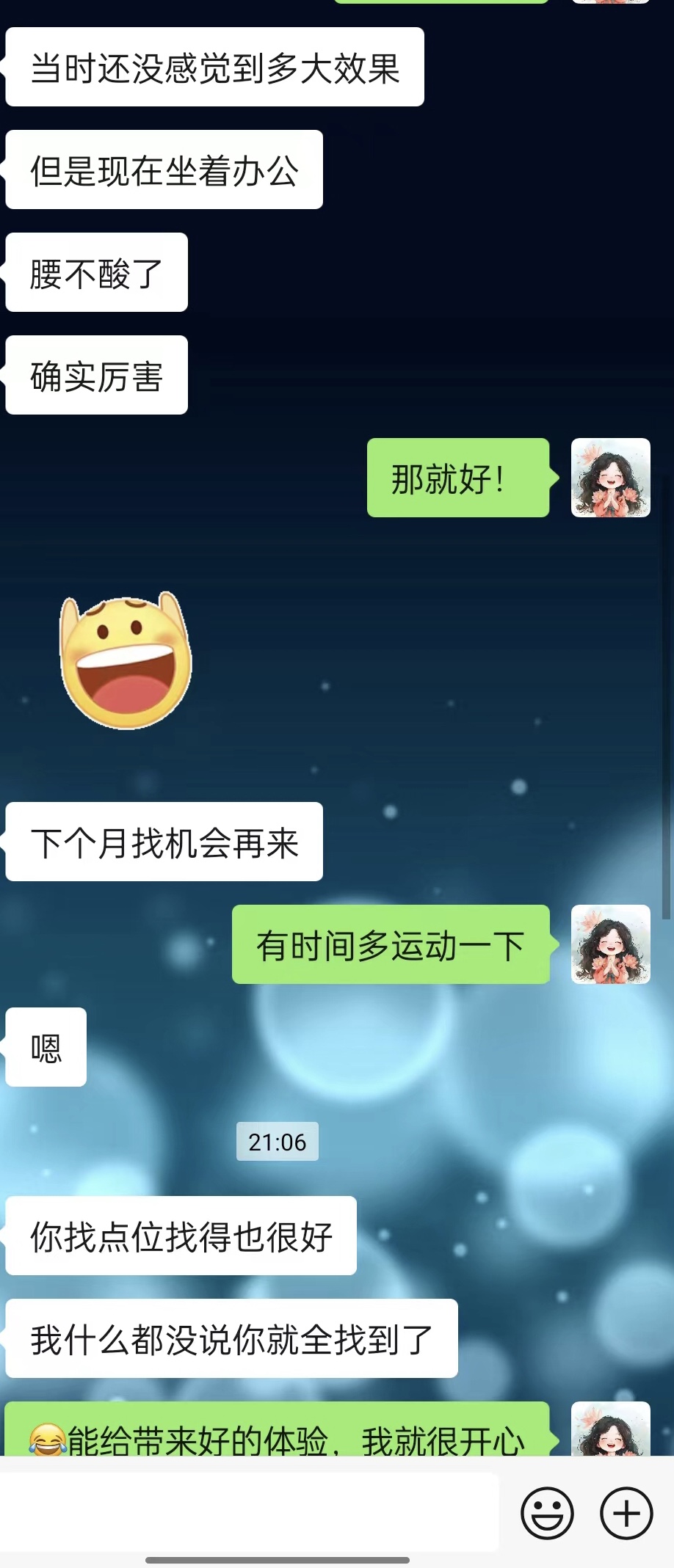Open sender's avatar beside 那就好!

pyautogui.click(x=610, y=478)
